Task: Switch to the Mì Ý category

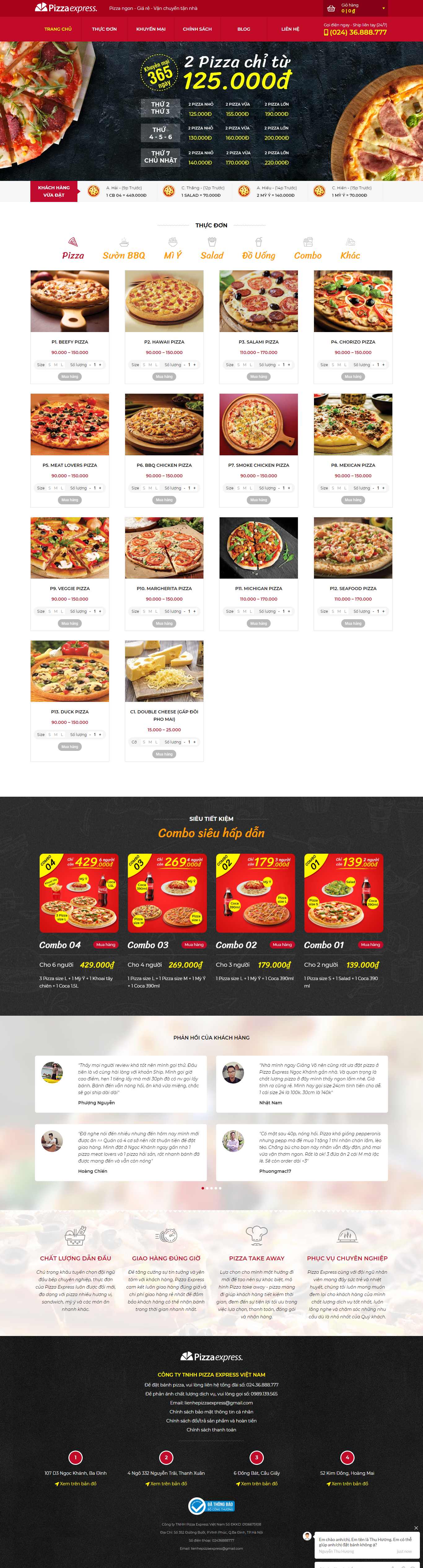Action: 173,256
